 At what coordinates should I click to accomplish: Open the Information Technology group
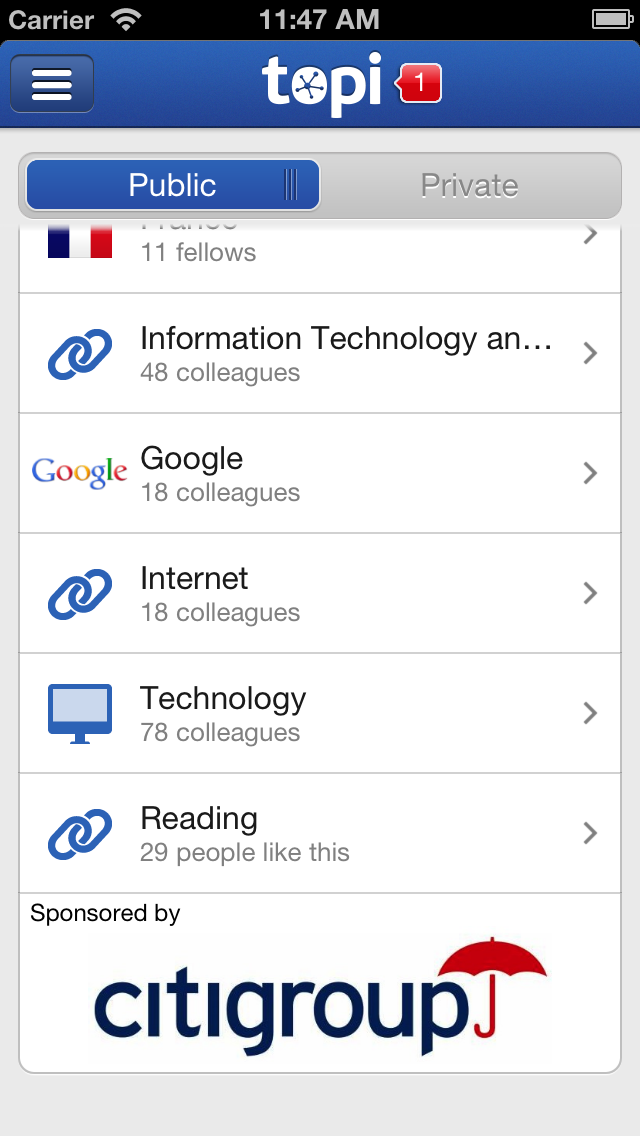[x=320, y=354]
